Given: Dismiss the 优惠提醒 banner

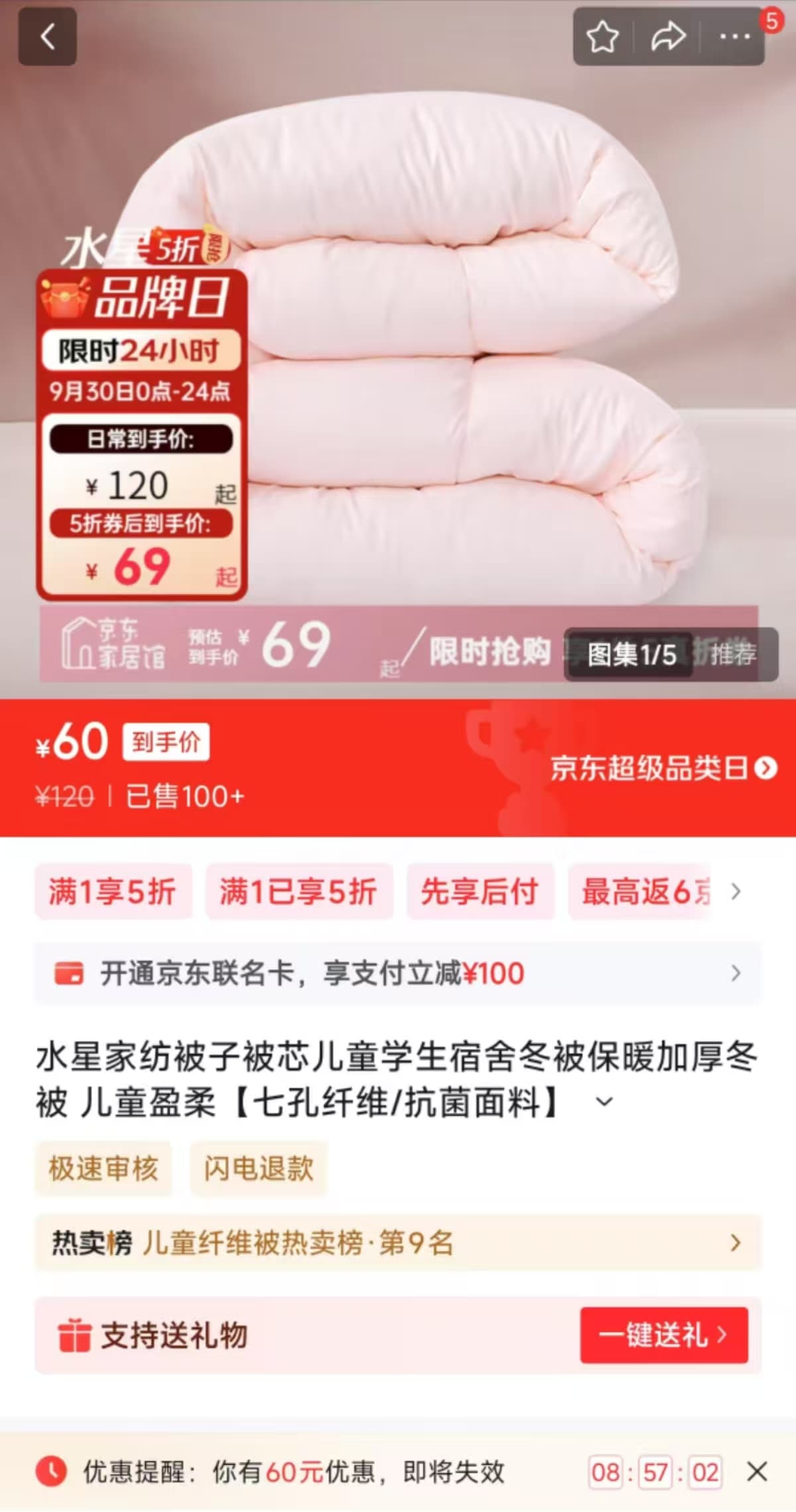Looking at the screenshot, I should (757, 1472).
